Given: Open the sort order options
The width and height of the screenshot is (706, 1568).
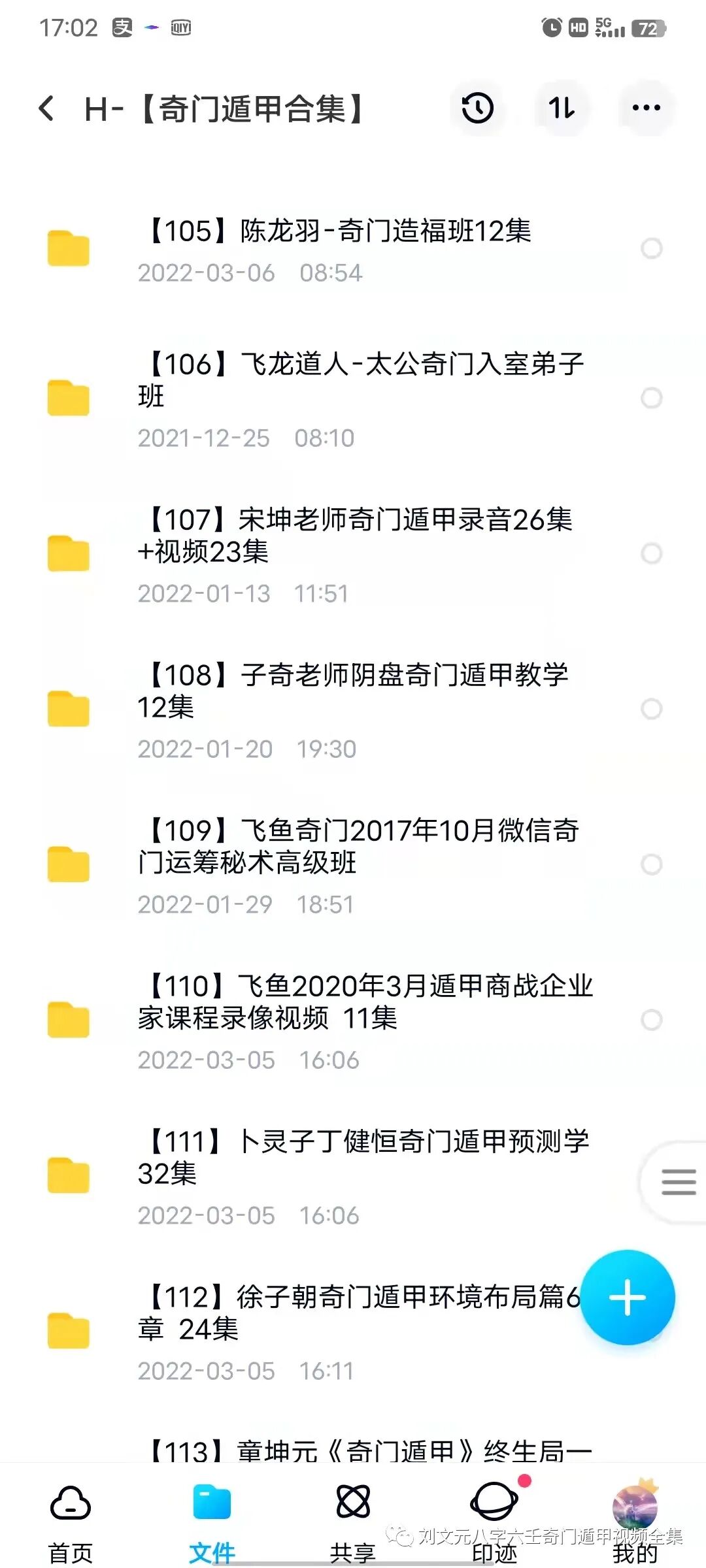Looking at the screenshot, I should [x=562, y=108].
